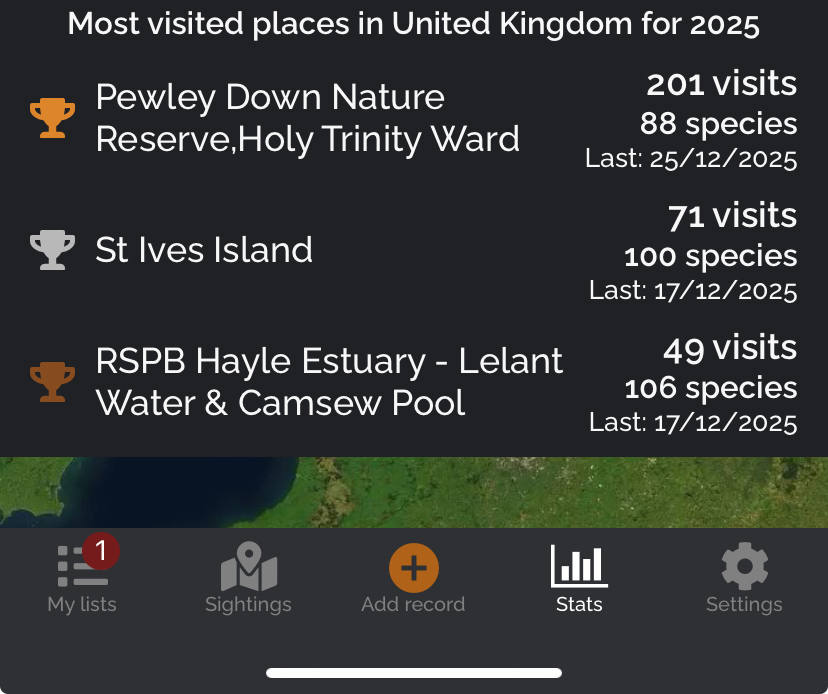828x694 pixels.
Task: Switch to the Sightings tab
Action: 248,578
